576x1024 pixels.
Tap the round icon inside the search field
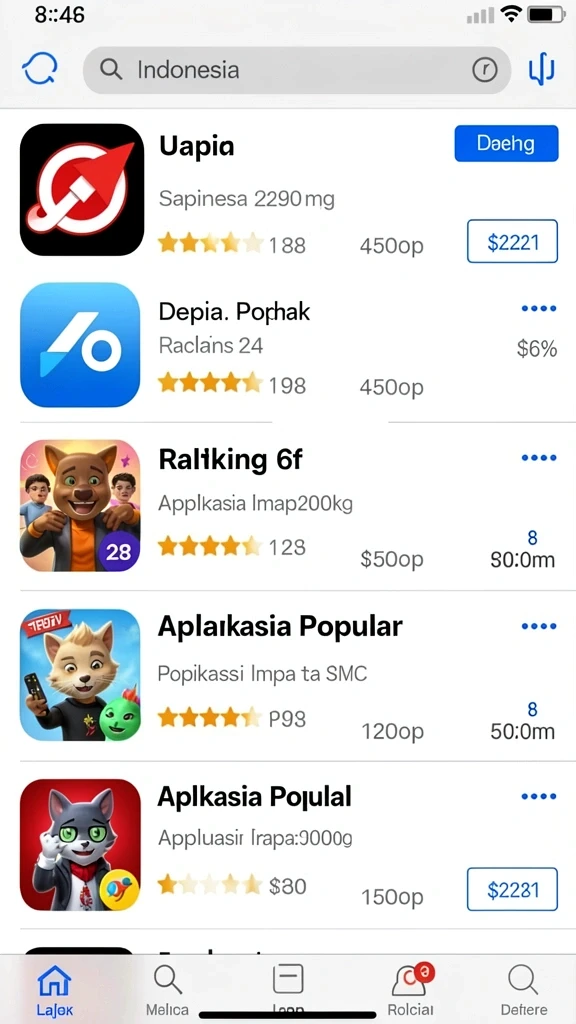pyautogui.click(x=485, y=70)
